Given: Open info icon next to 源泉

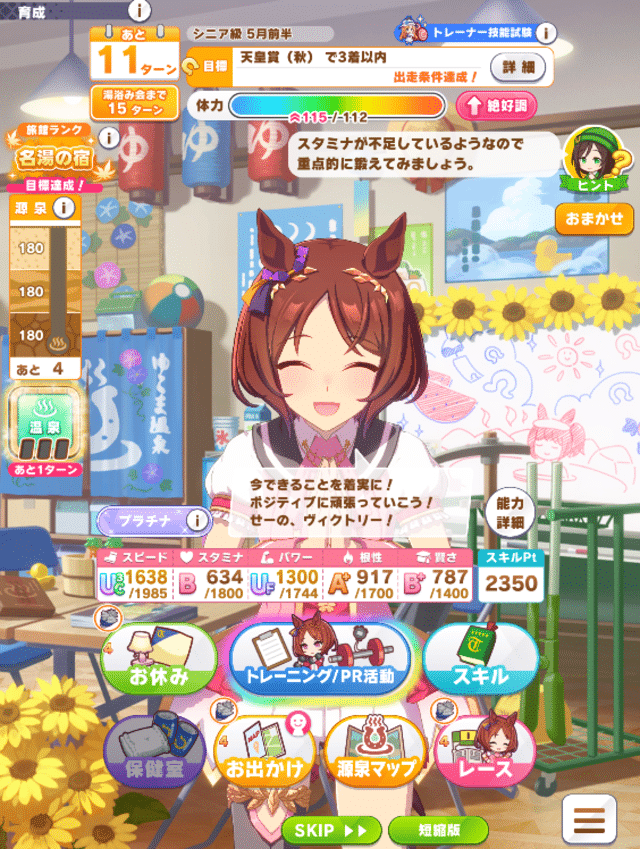Looking at the screenshot, I should (x=64, y=208).
